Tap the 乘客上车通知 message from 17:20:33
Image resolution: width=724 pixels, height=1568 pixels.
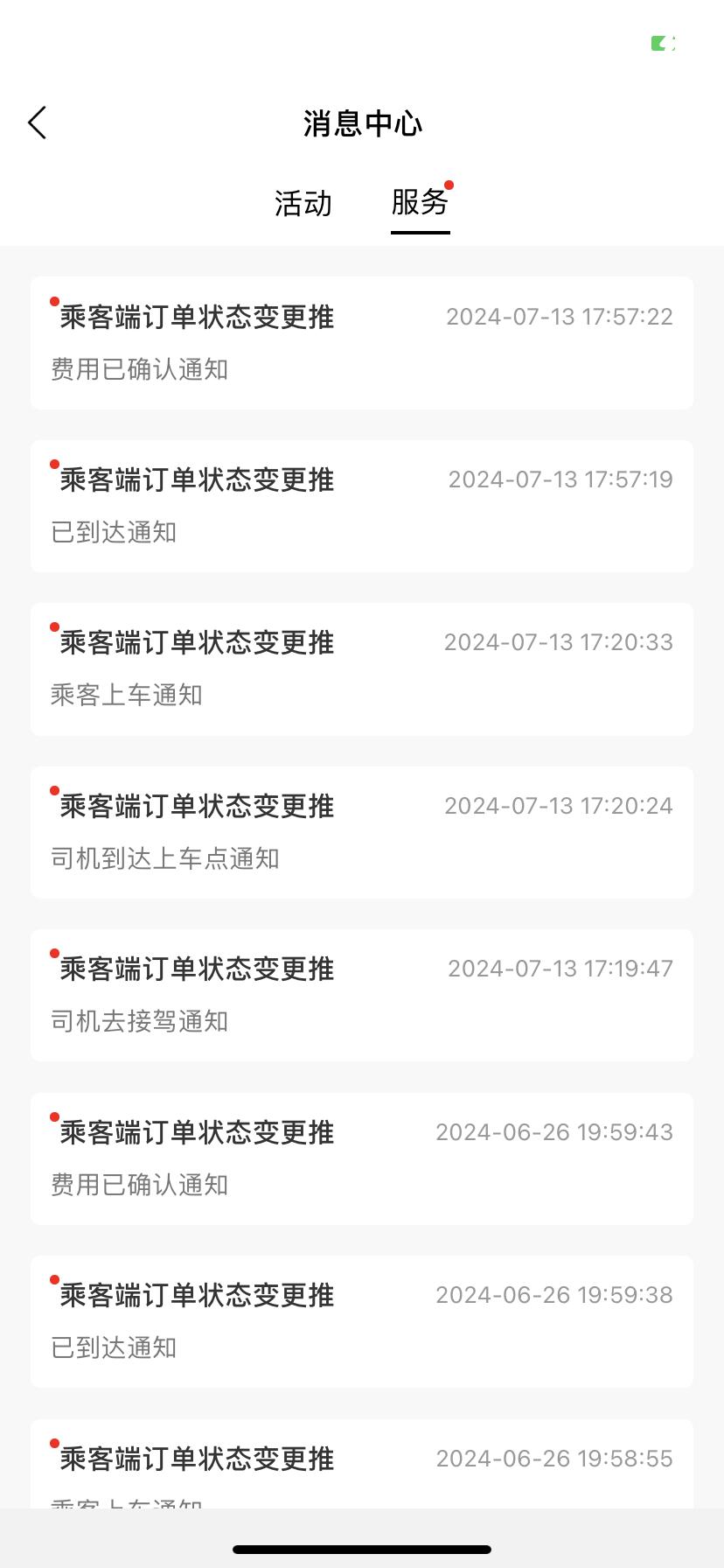362,668
